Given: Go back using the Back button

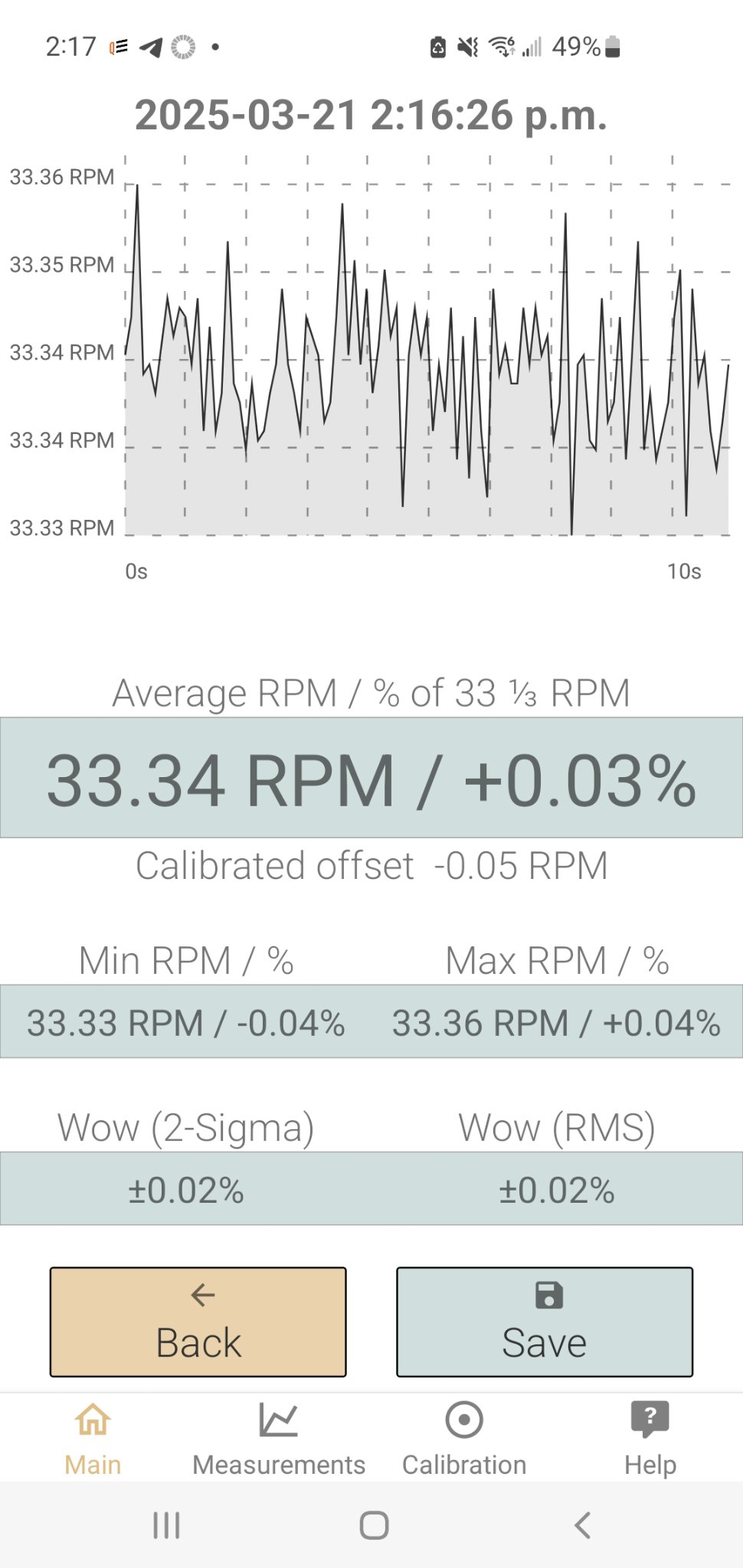Looking at the screenshot, I should (198, 1321).
